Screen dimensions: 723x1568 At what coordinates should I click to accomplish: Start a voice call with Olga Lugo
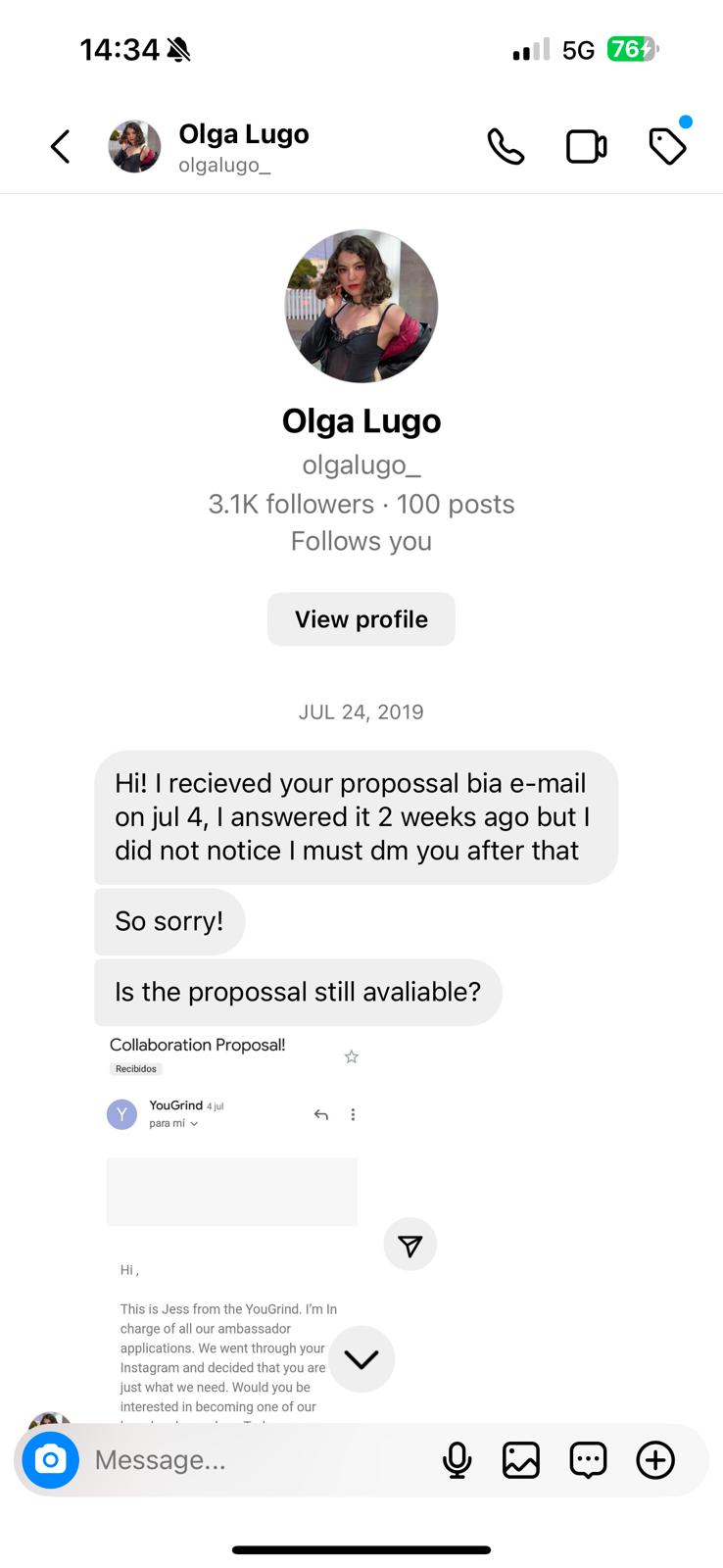506,147
